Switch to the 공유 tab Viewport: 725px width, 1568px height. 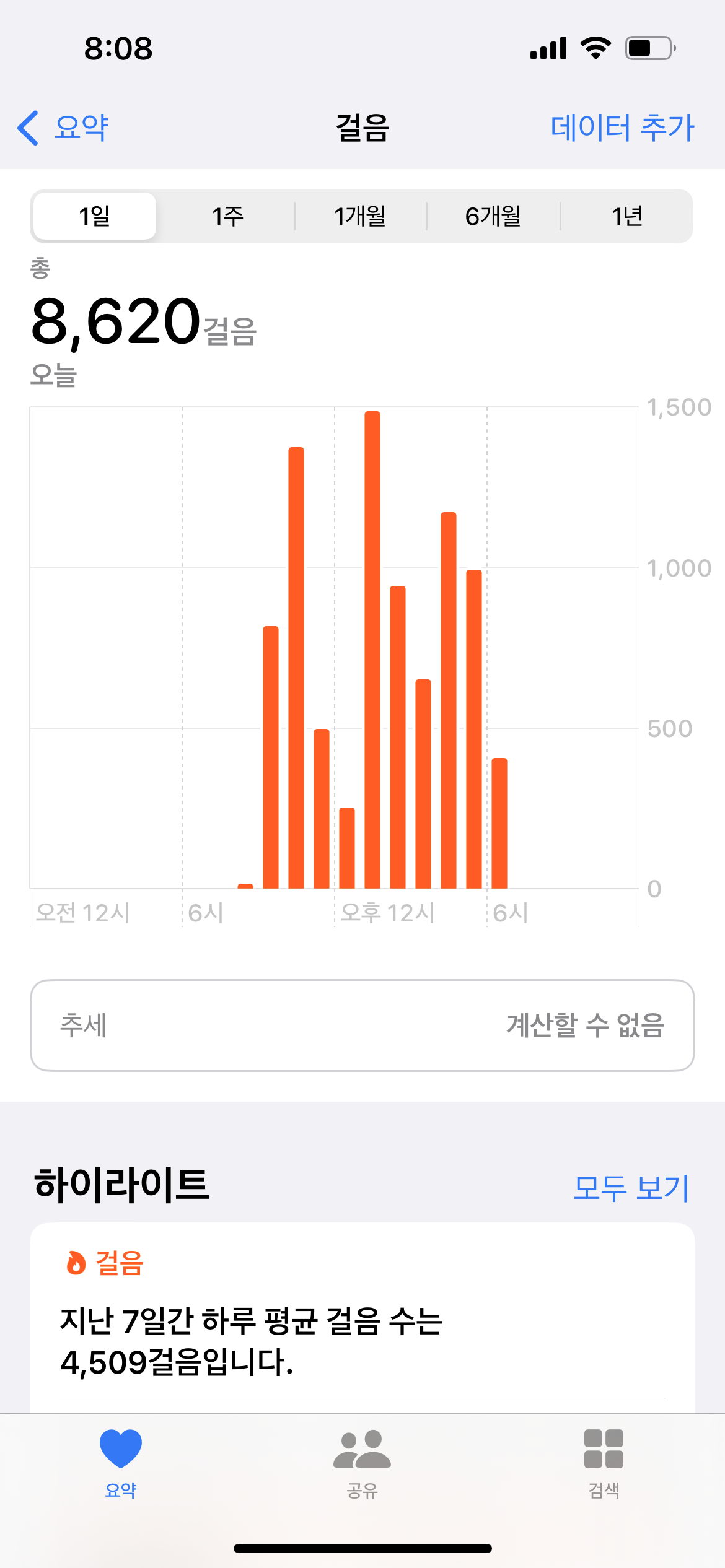pos(362,1463)
